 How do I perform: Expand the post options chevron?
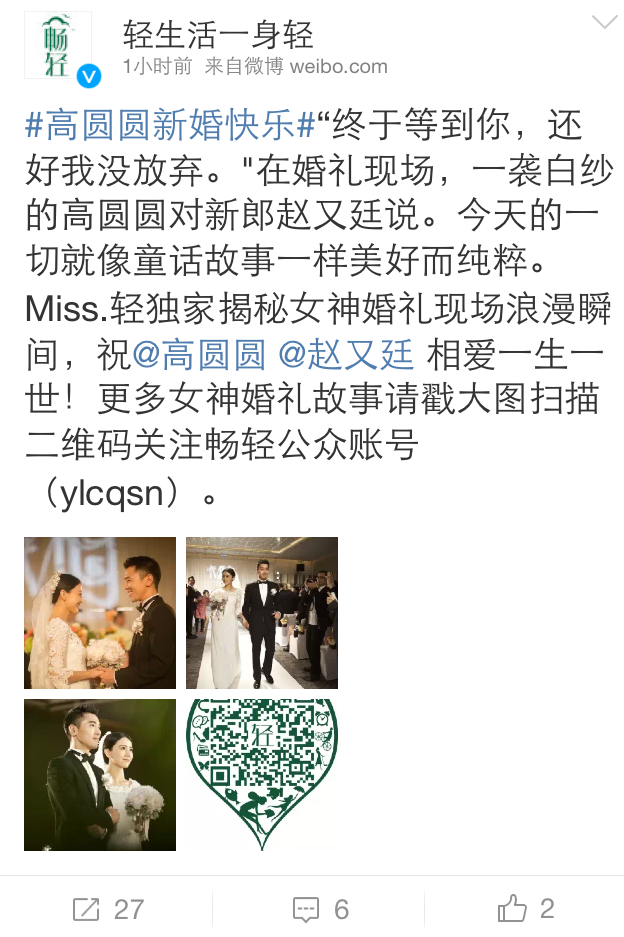pos(604,23)
